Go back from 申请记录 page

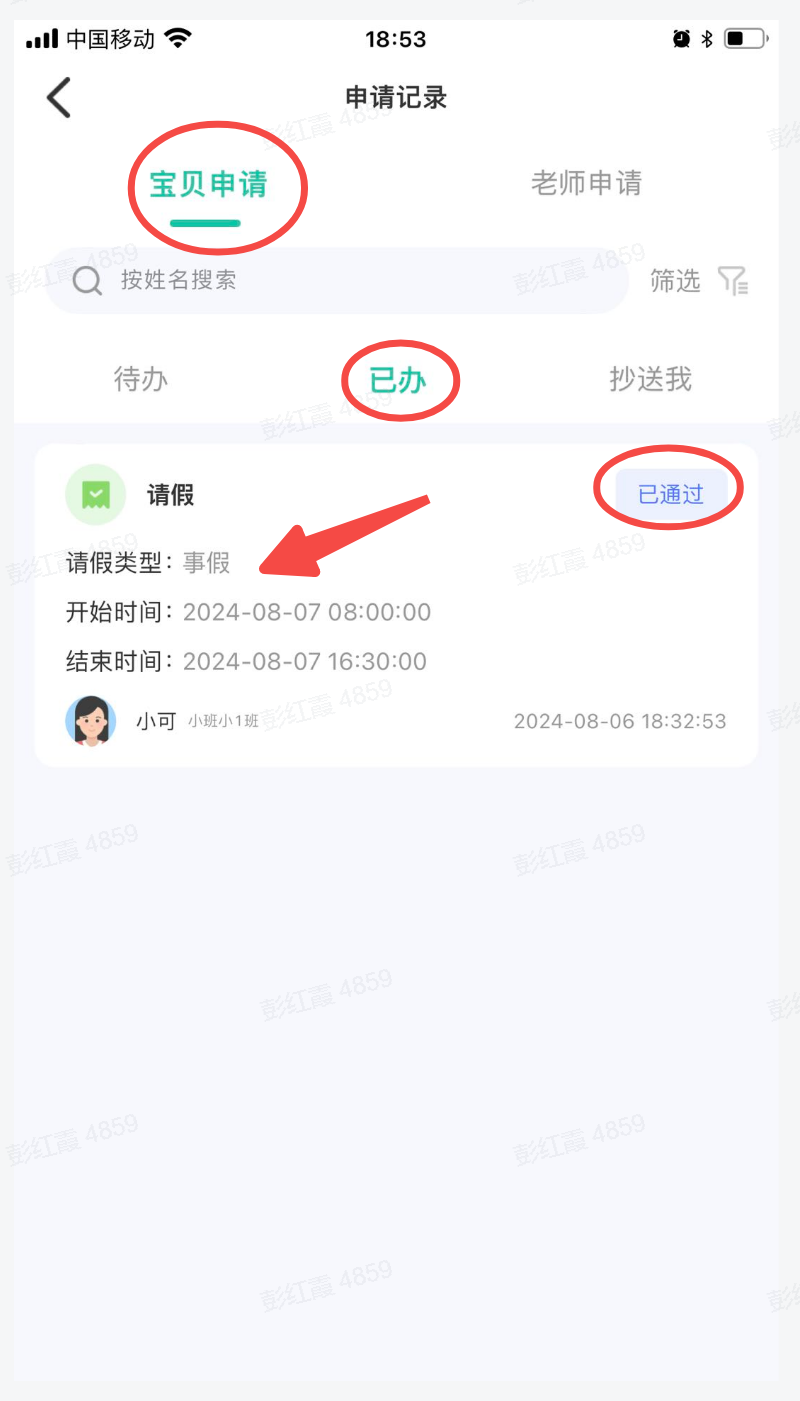[59, 98]
